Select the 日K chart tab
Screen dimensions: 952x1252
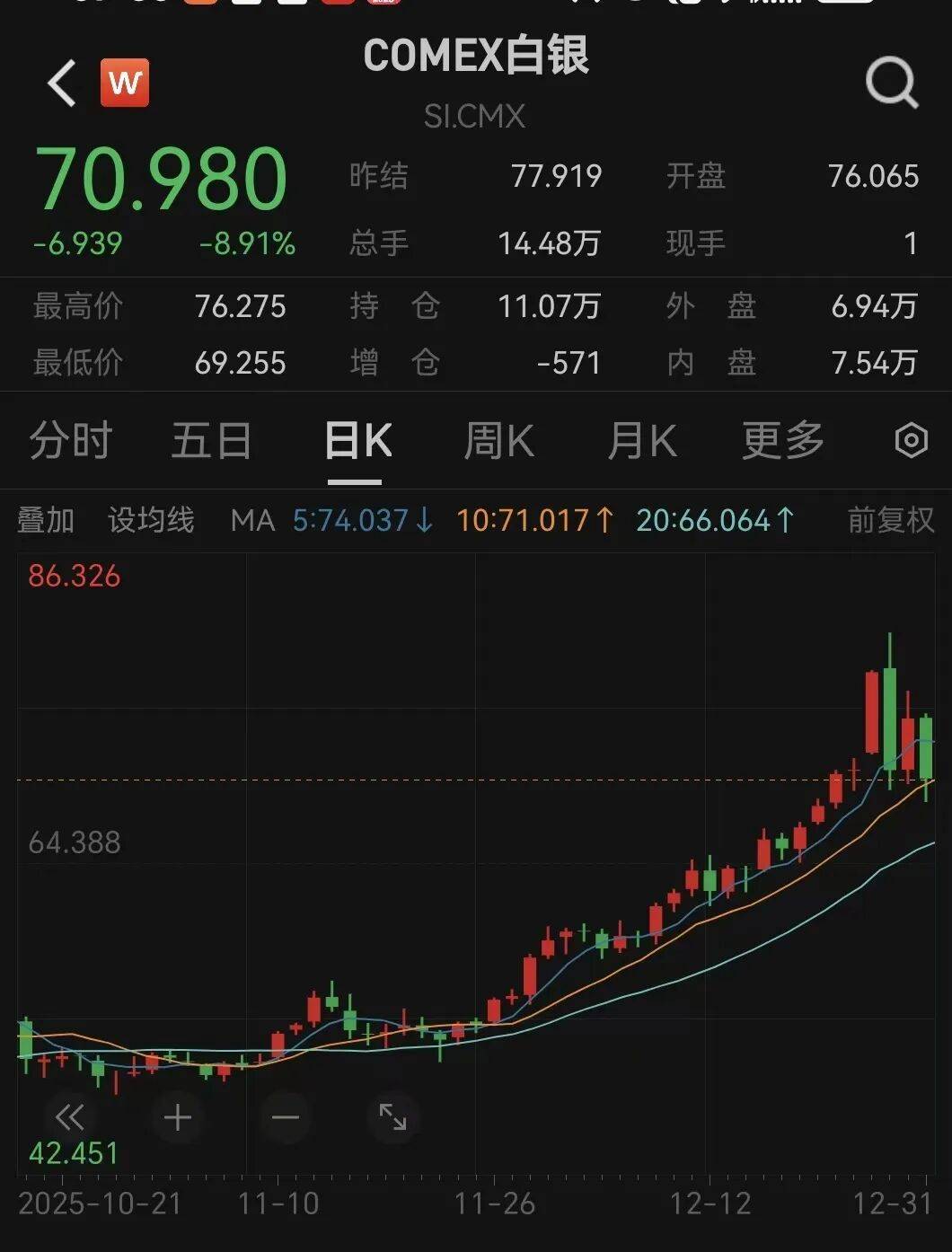357,441
